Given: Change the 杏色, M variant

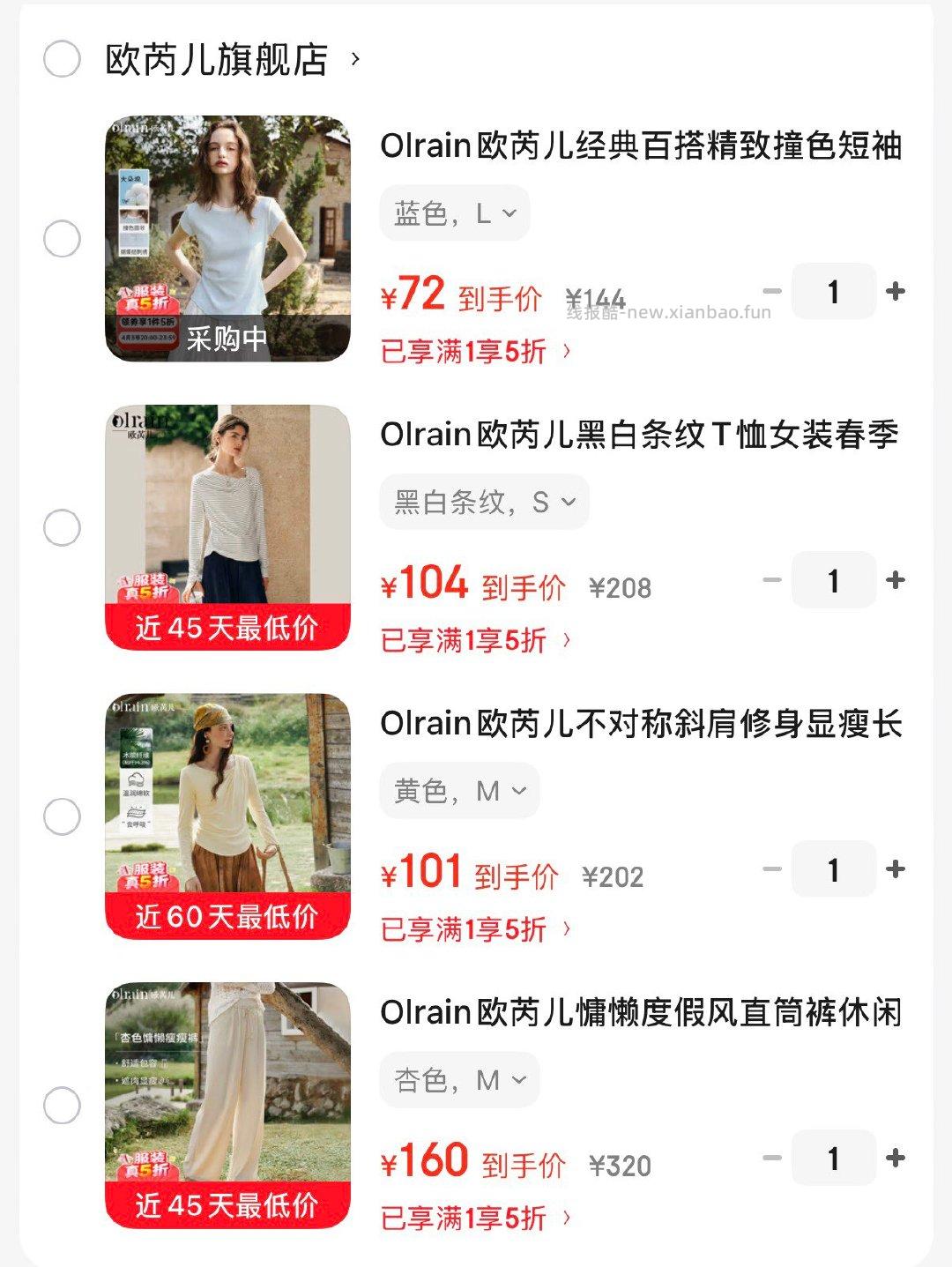Looking at the screenshot, I should click(x=459, y=1080).
